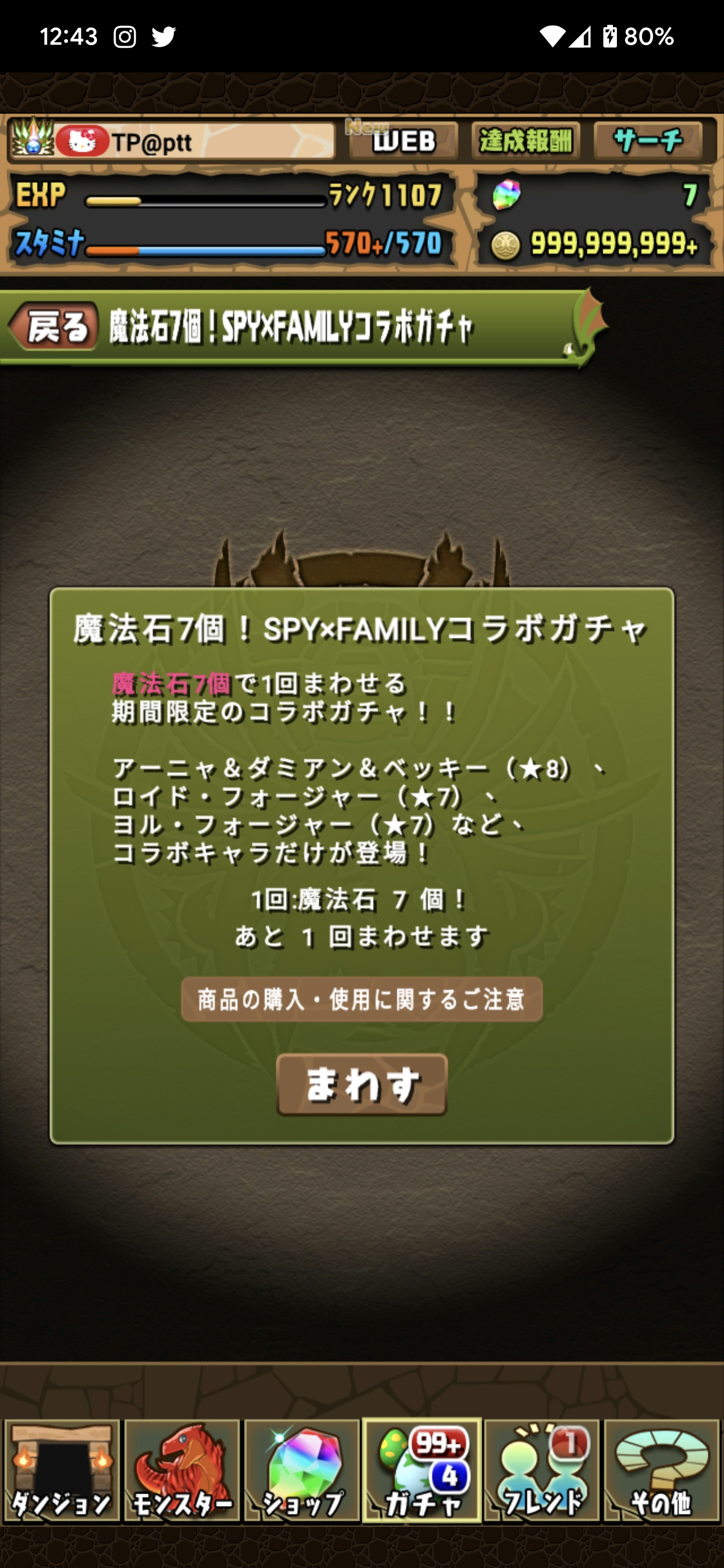Open the その他 tab
The image size is (724, 1568).
662,1471
